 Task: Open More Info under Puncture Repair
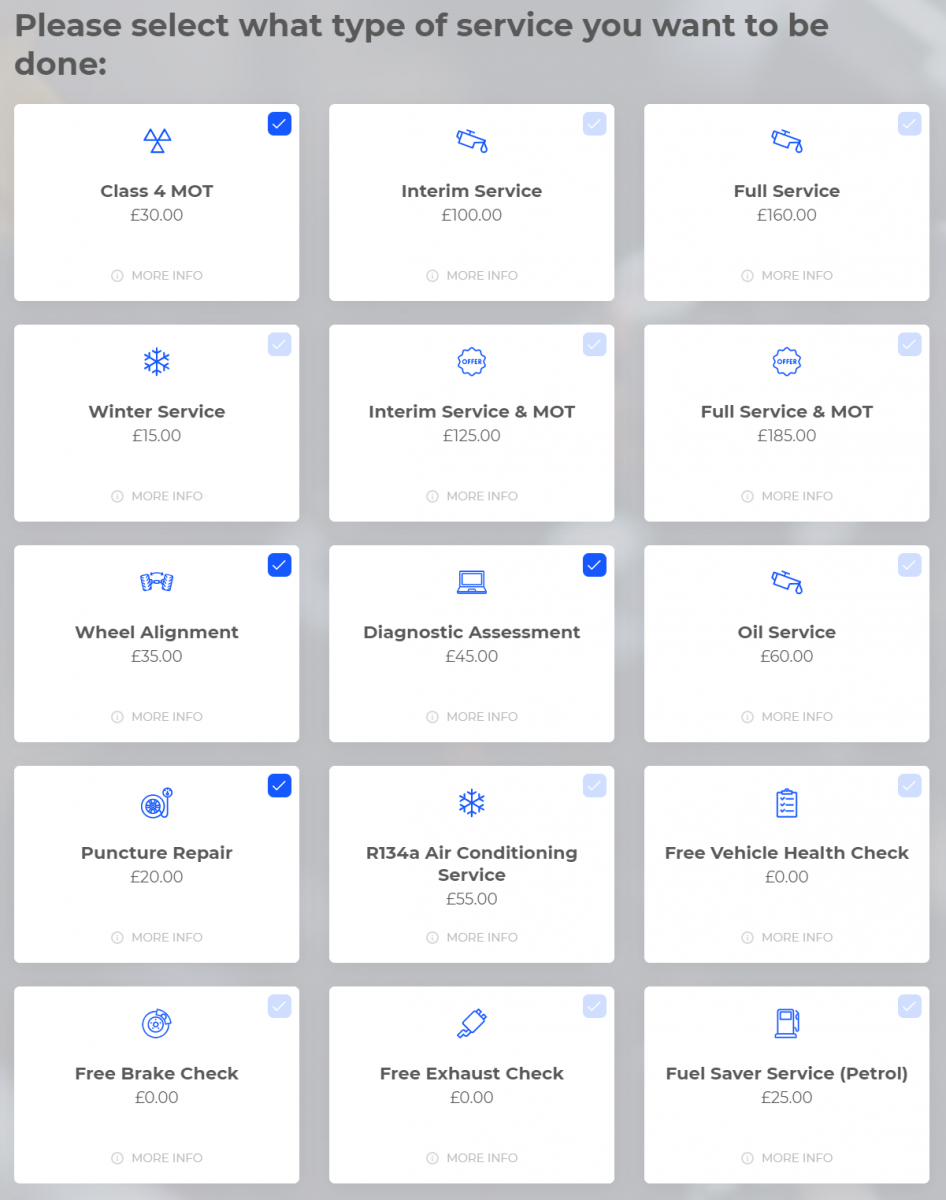(x=157, y=938)
